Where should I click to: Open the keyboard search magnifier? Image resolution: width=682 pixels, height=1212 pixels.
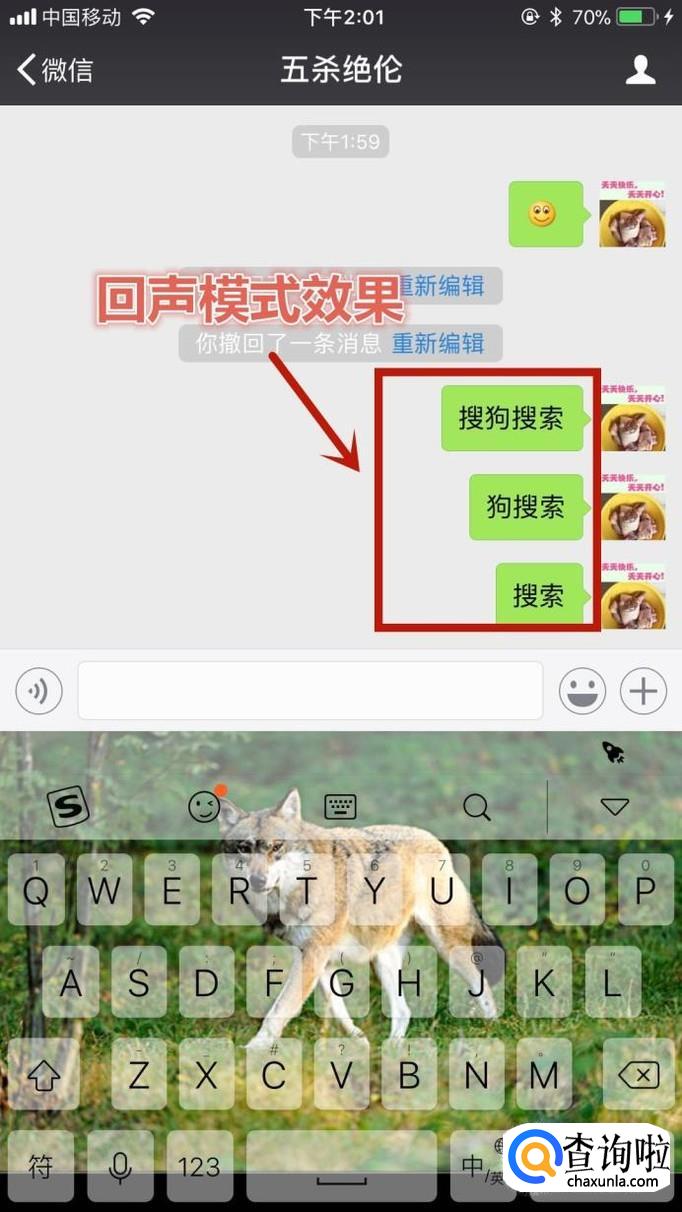click(477, 806)
